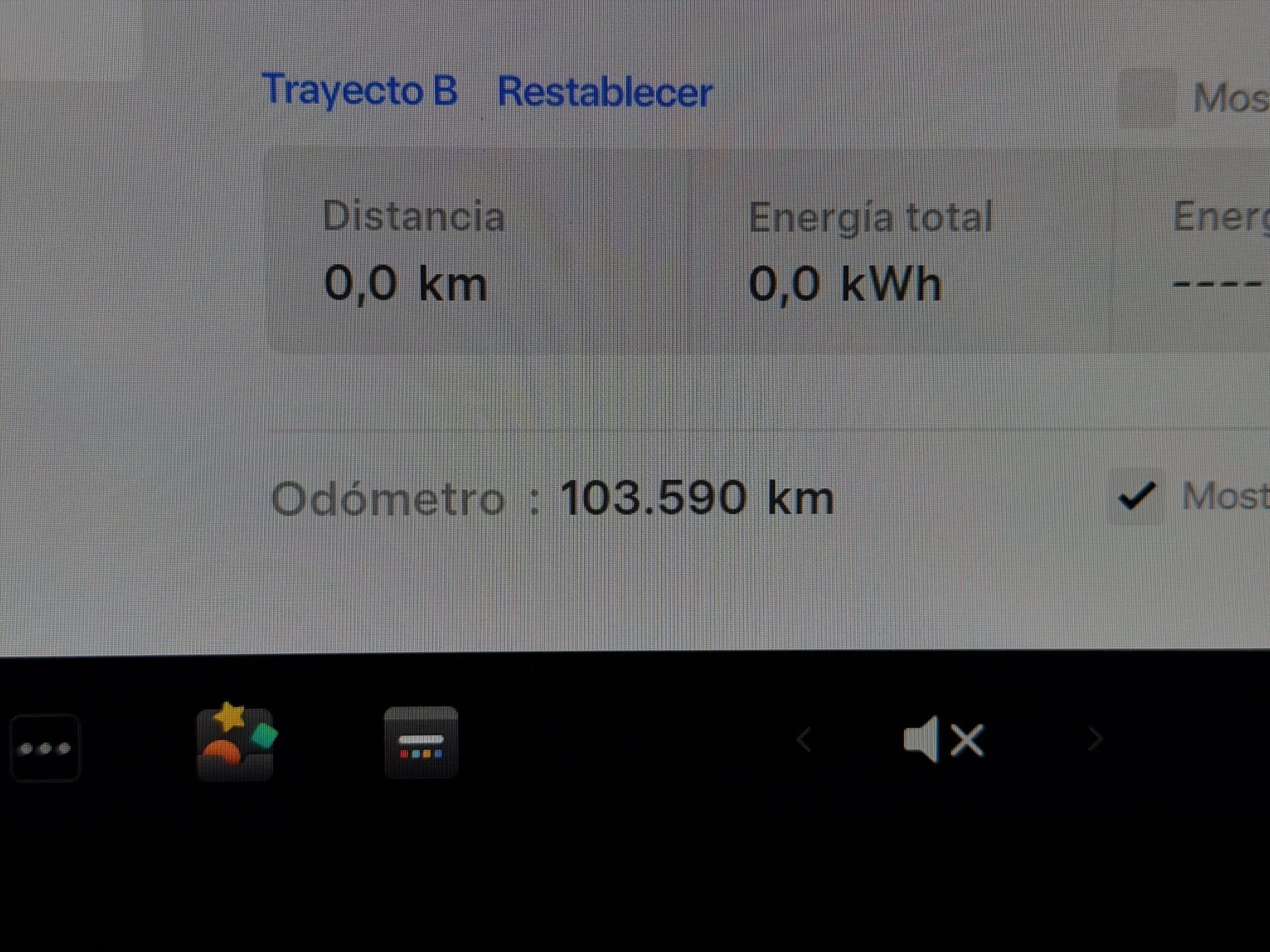Unmute the speaker volume
The image size is (1270, 952).
[943, 740]
